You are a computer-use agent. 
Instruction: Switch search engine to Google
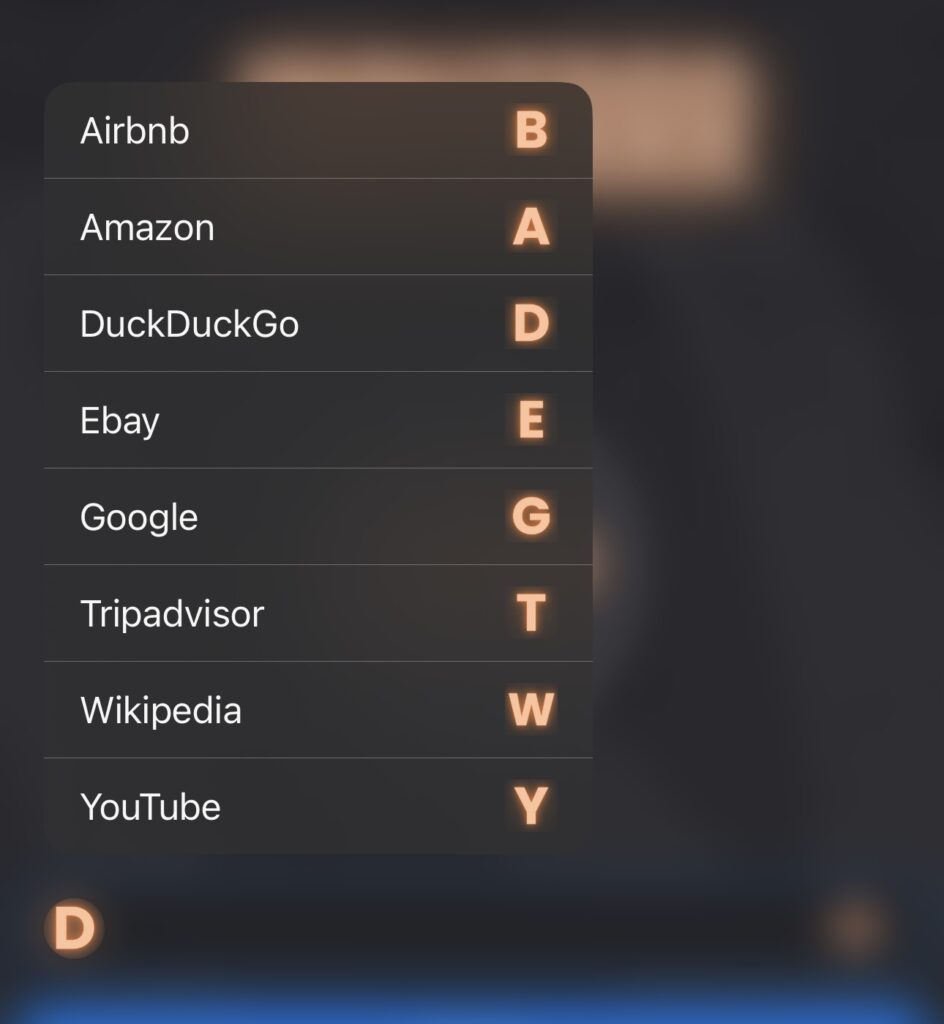coord(318,517)
